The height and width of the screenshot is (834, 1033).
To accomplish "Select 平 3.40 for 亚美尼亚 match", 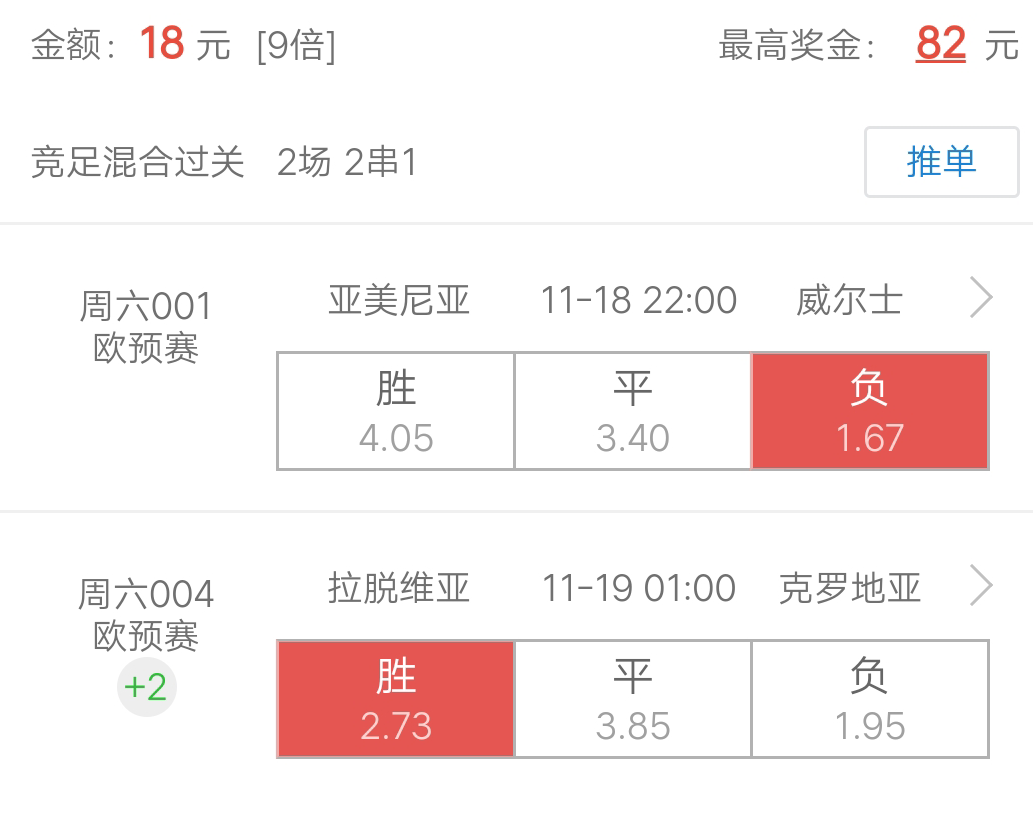I will [633, 411].
